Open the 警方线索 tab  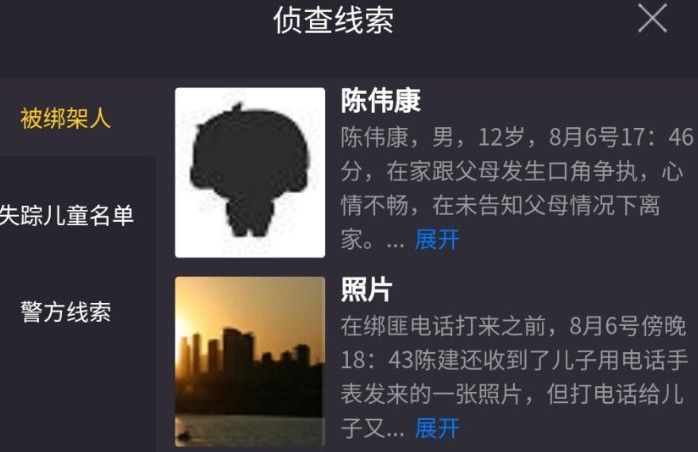coord(66,312)
